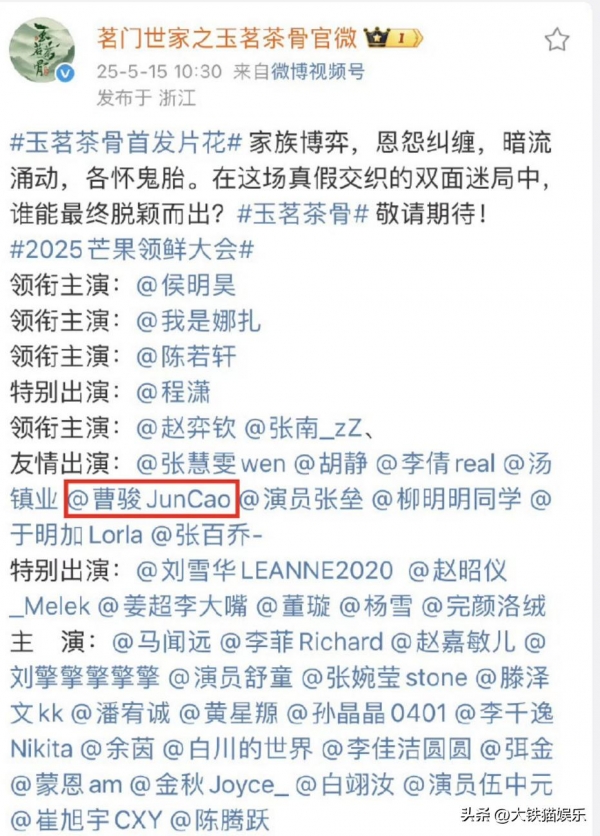This screenshot has height=836, width=600.
Task: Open the @曹骏JunCao mention
Action: click(x=150, y=499)
